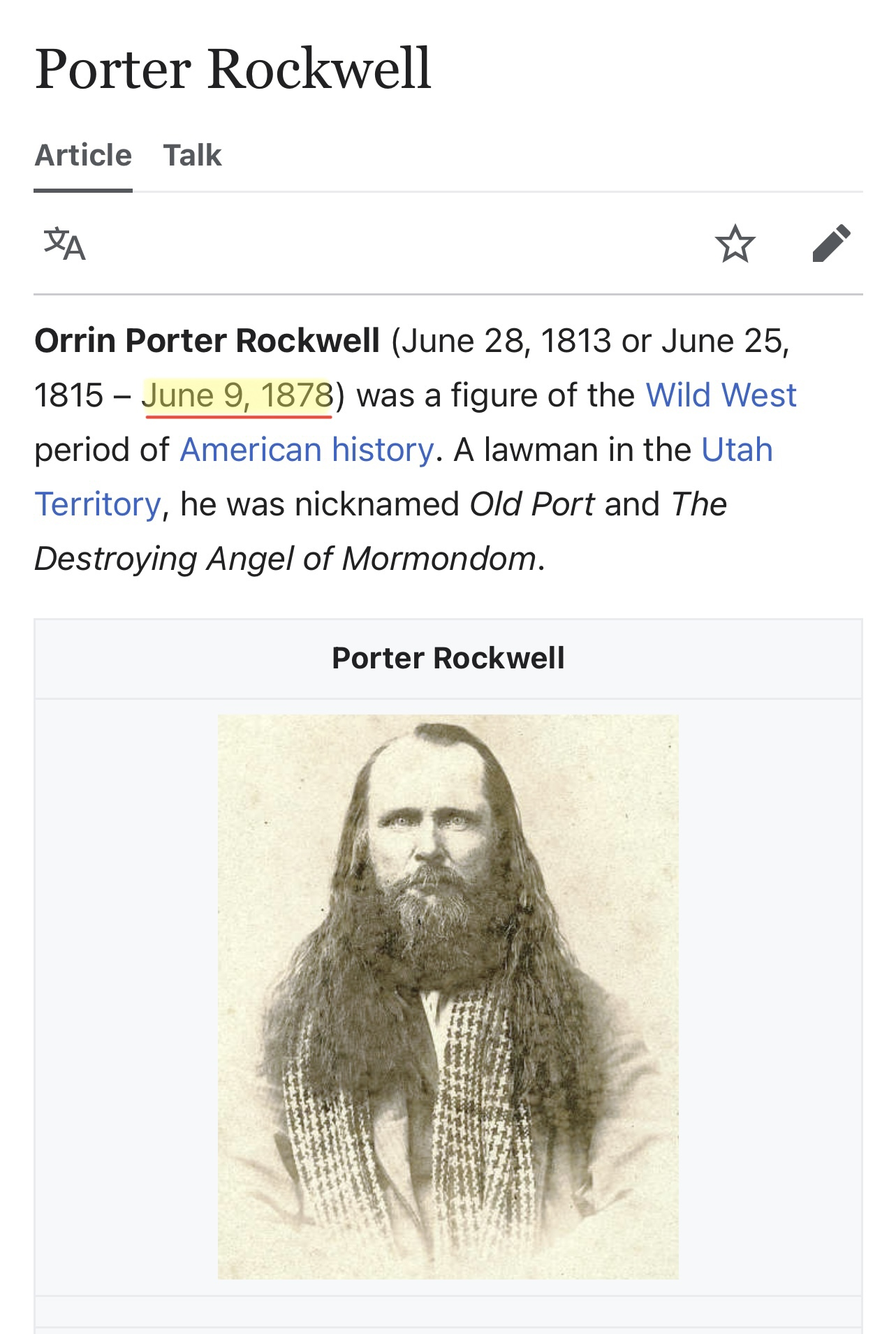Open the Utah Territory link
The height and width of the screenshot is (1334, 896).
click(737, 450)
